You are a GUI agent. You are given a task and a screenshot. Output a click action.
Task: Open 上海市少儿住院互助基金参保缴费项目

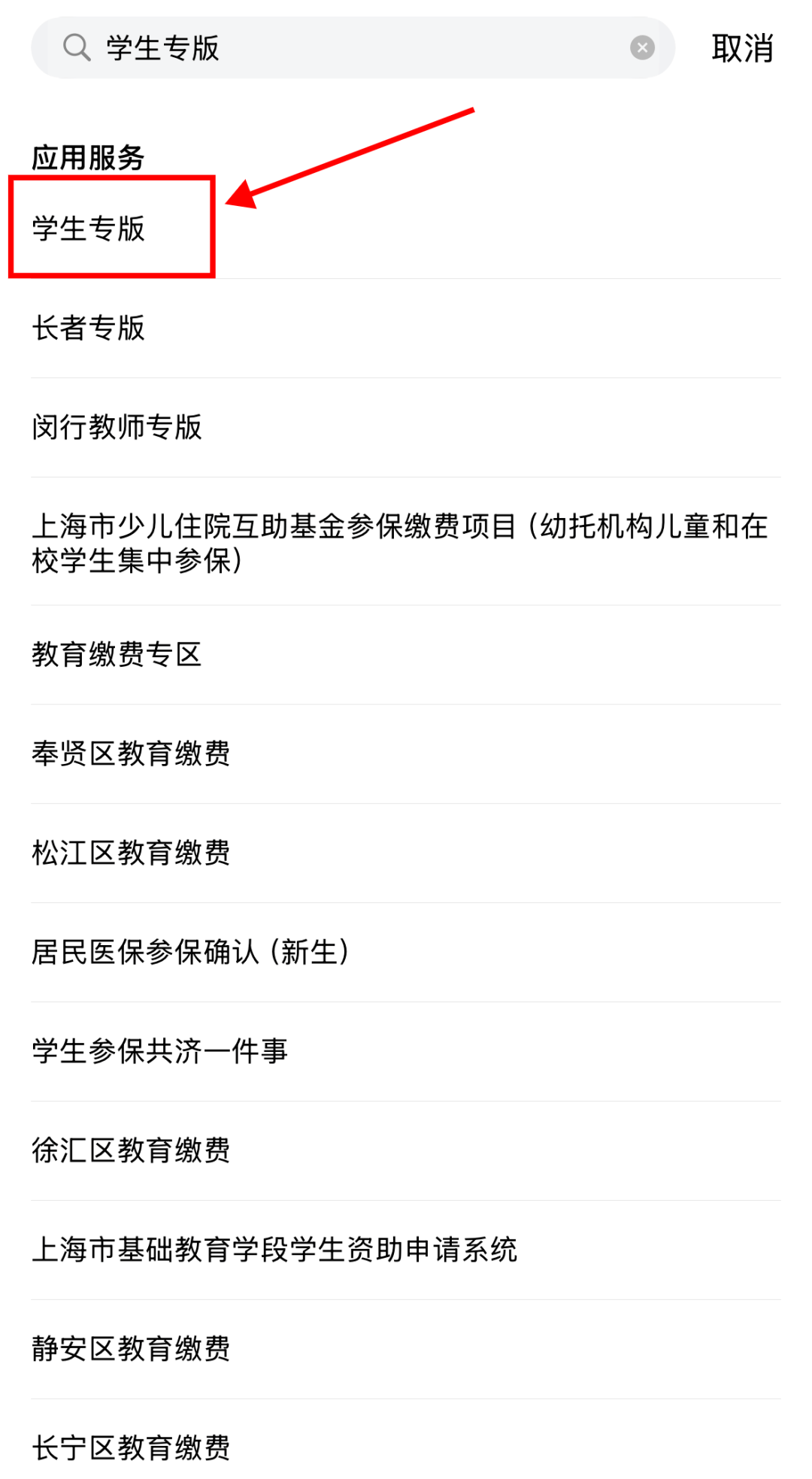point(398,542)
